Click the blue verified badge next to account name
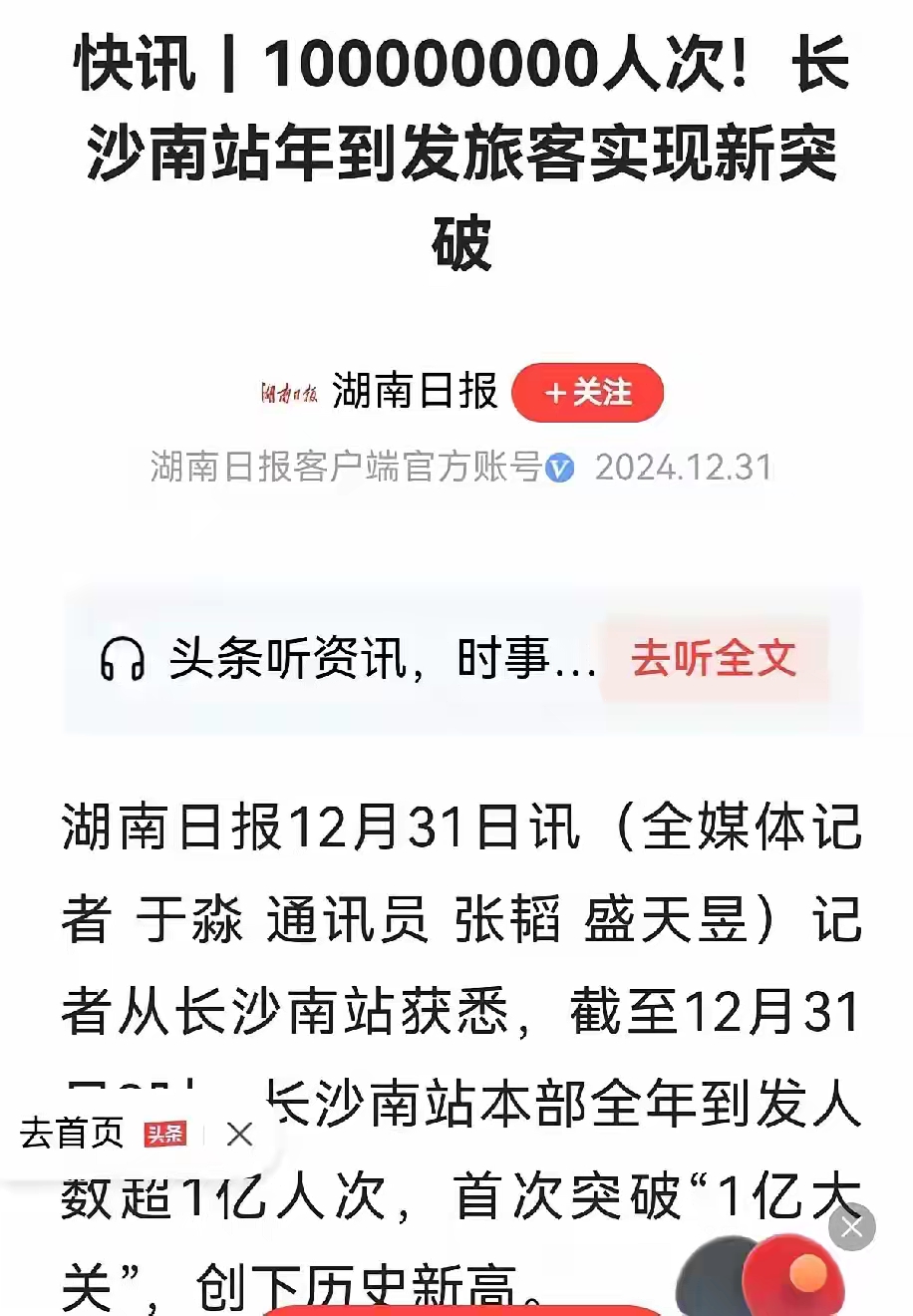This screenshot has height=1316, width=913. click(x=561, y=464)
